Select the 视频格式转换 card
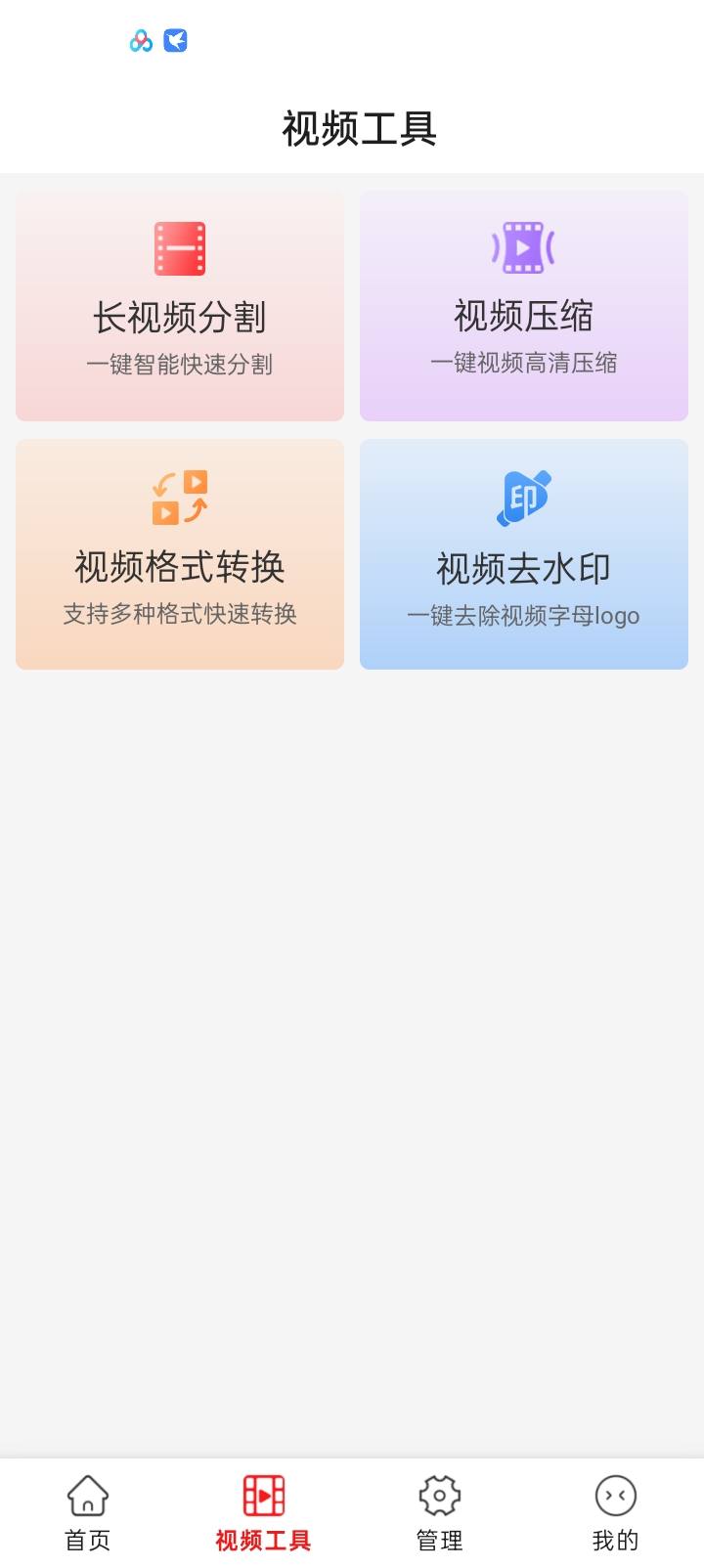 click(180, 554)
